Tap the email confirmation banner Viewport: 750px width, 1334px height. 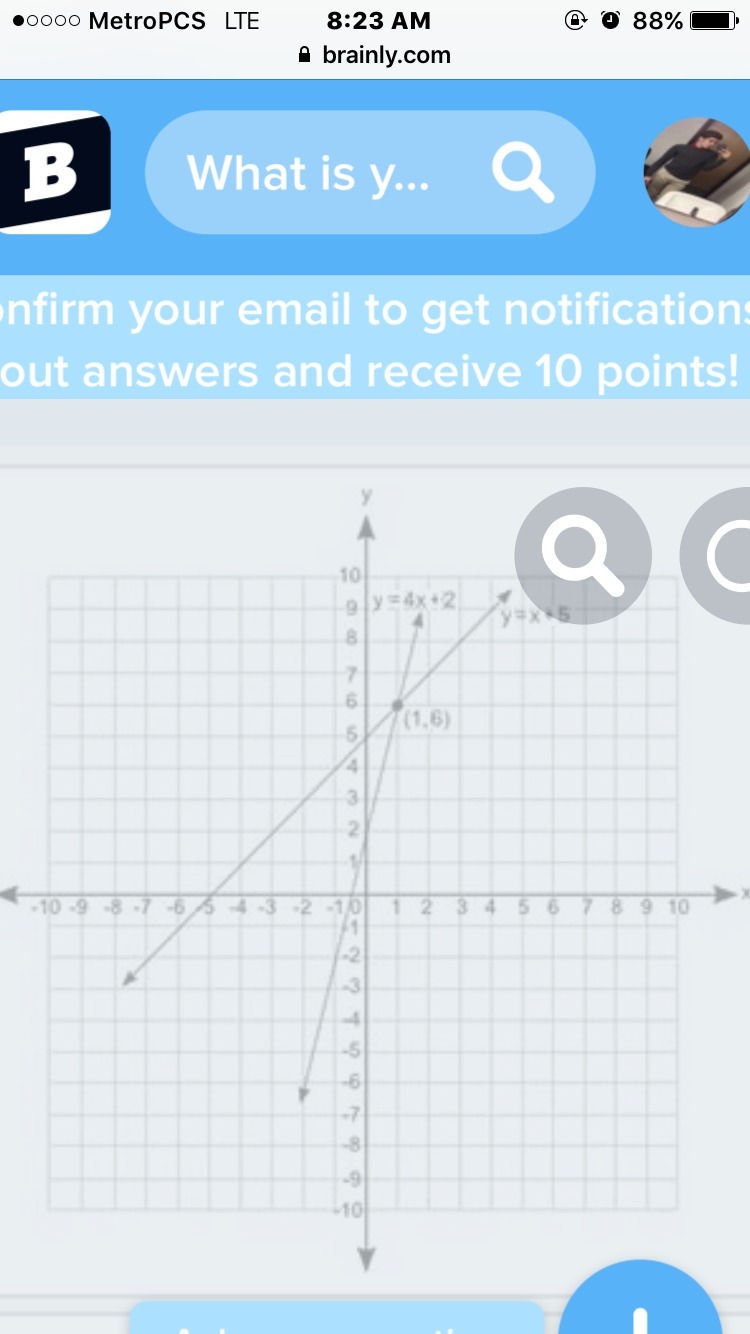pyautogui.click(x=375, y=340)
